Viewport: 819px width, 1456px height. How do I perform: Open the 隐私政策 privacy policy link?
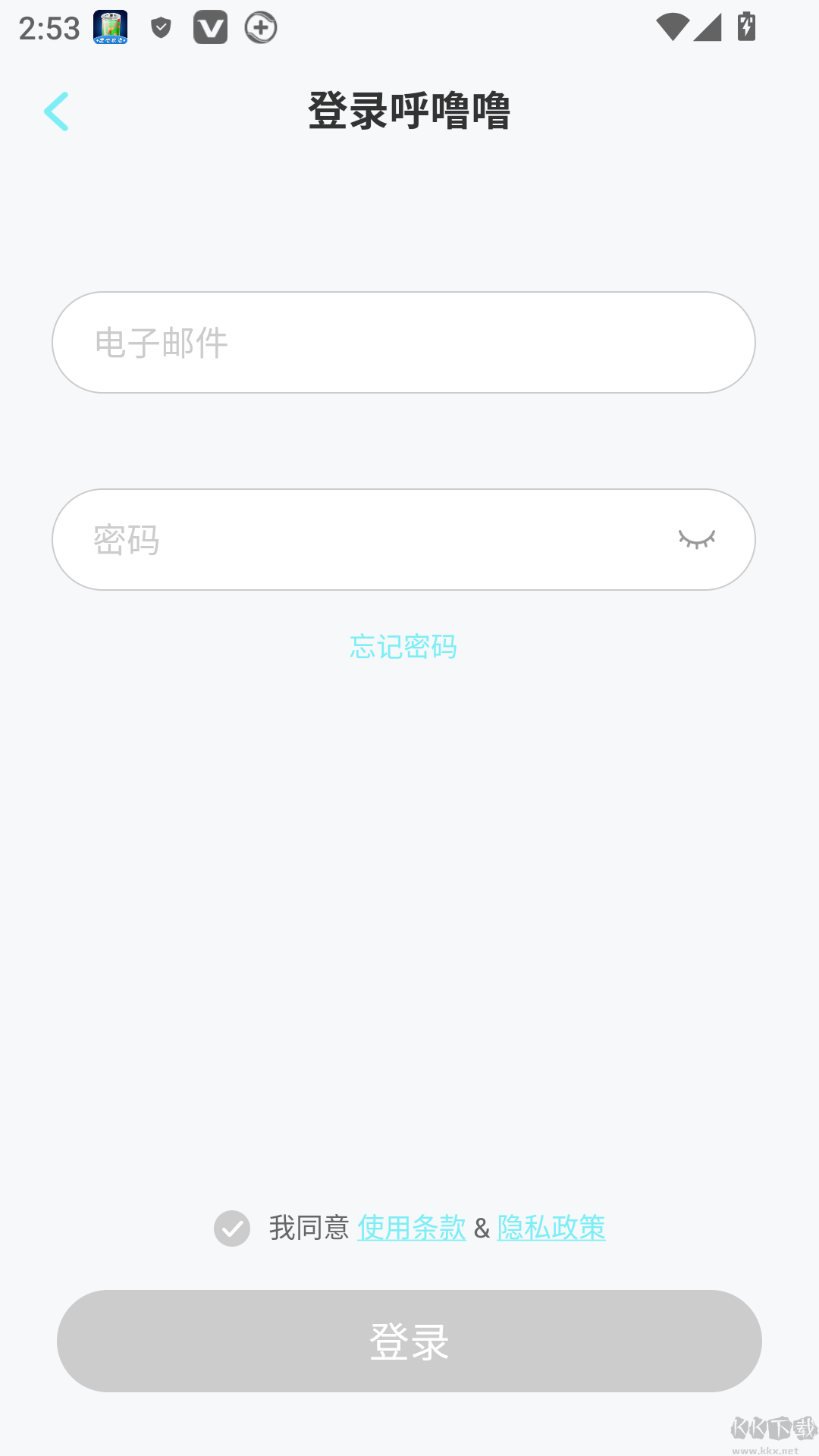(551, 1225)
